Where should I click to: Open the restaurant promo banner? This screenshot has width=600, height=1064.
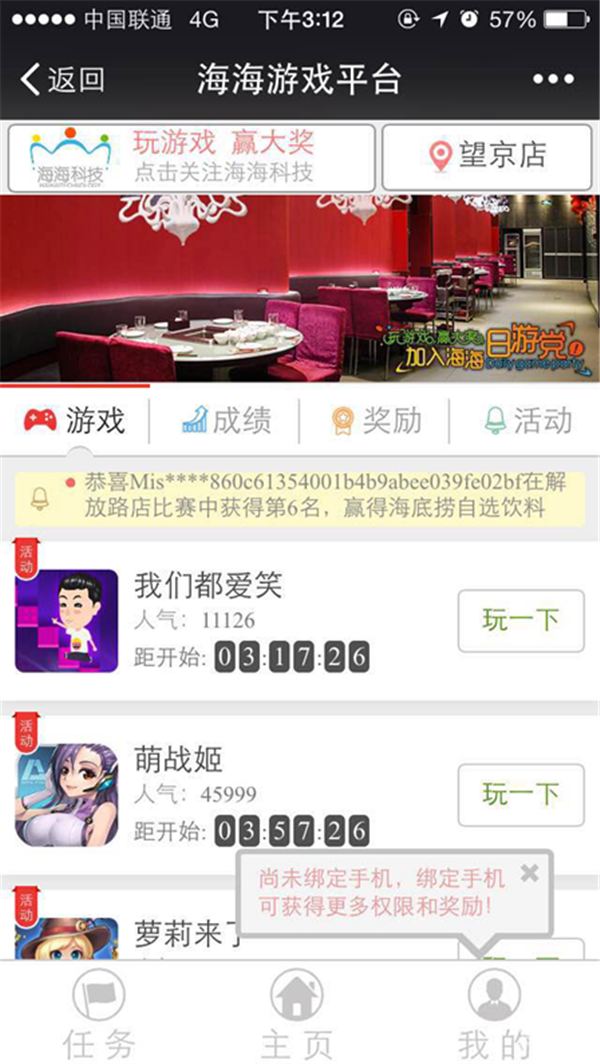click(x=300, y=288)
